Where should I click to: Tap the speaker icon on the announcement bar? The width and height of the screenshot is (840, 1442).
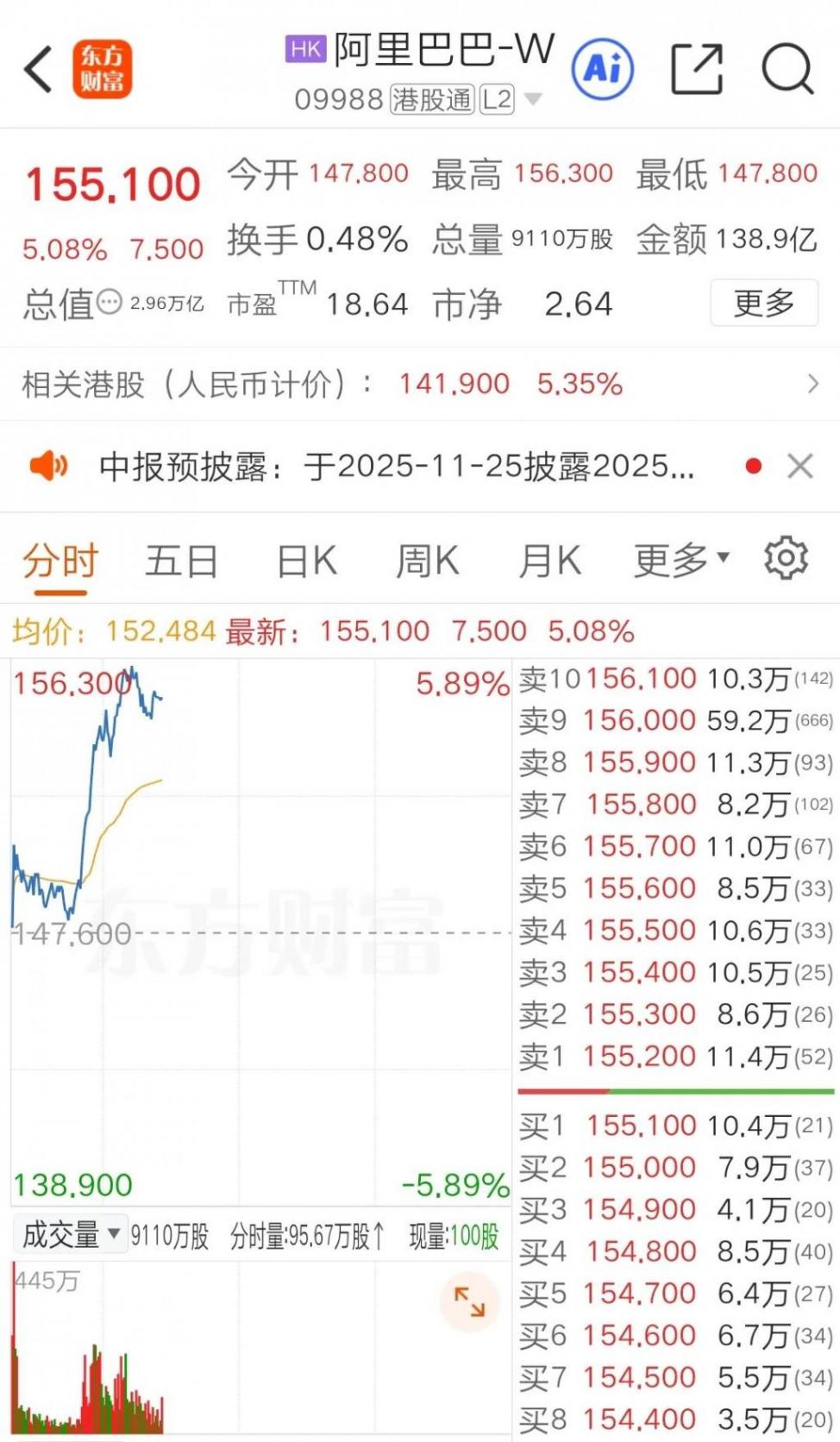pos(50,466)
